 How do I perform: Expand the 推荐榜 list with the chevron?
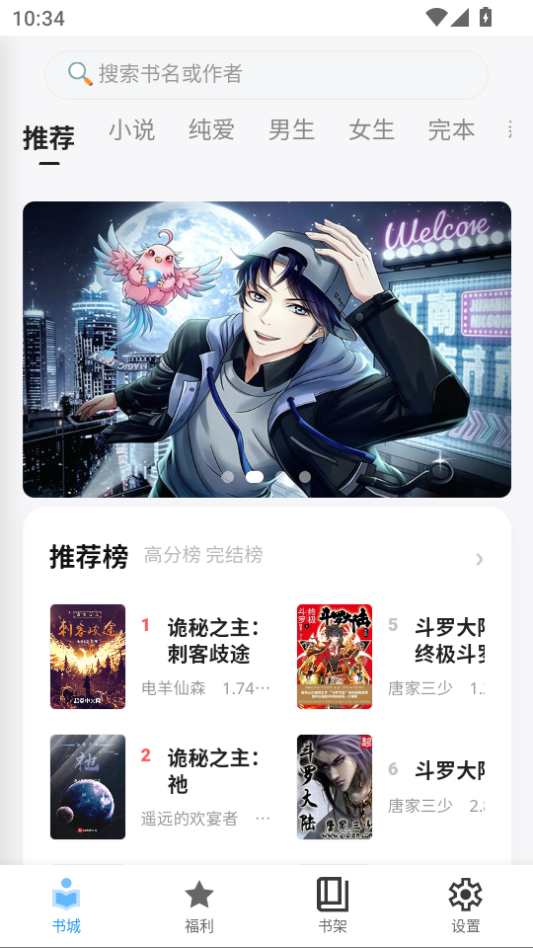point(479,559)
